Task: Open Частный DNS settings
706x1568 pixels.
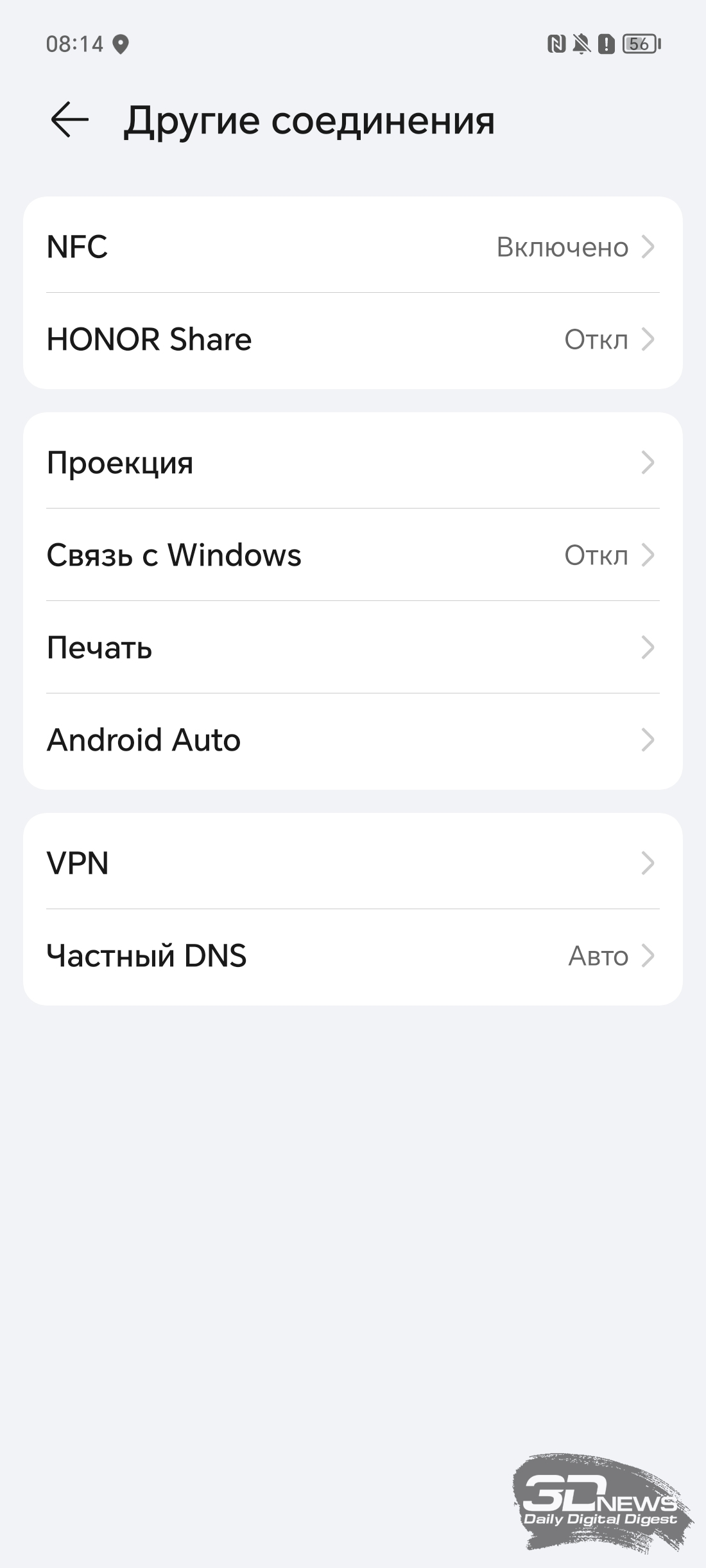Action: pyautogui.click(x=353, y=956)
